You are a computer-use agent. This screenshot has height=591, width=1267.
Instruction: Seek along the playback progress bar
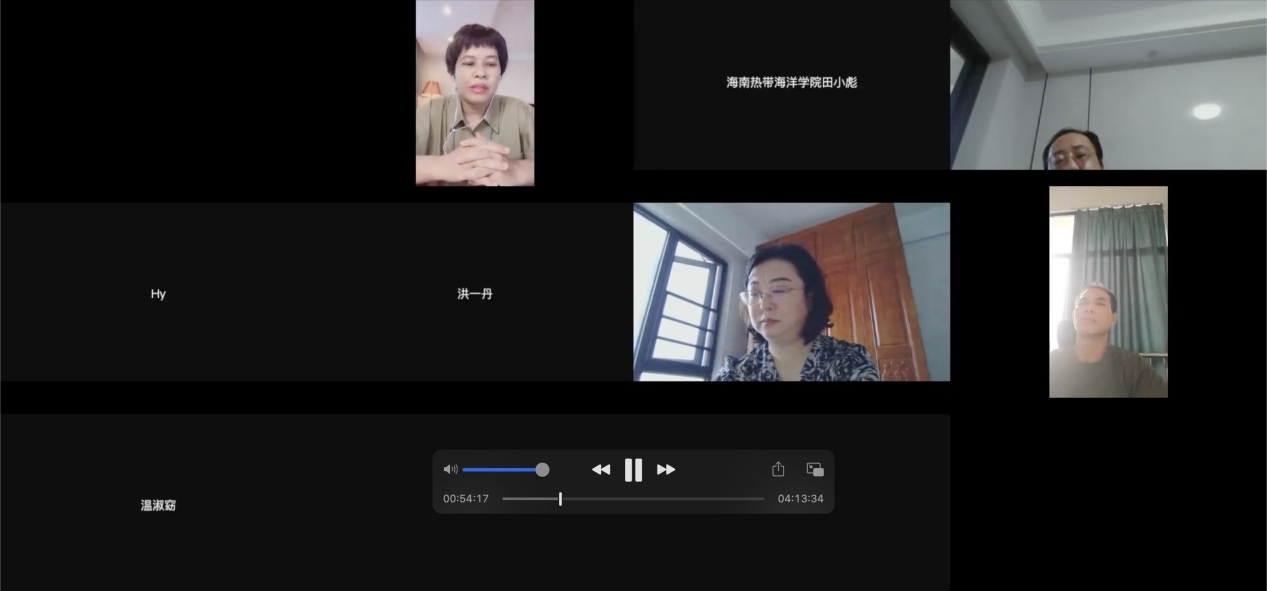[x=560, y=498]
